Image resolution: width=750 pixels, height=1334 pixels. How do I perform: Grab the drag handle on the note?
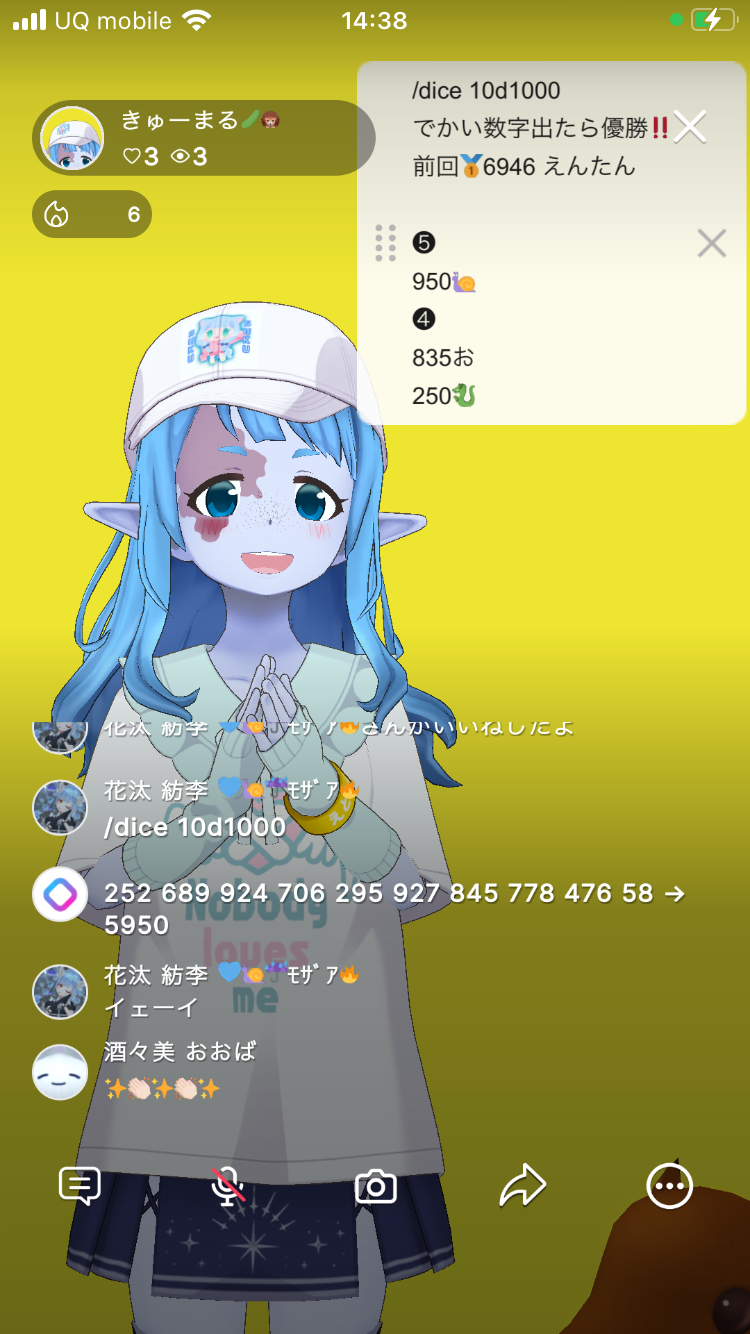click(x=385, y=243)
